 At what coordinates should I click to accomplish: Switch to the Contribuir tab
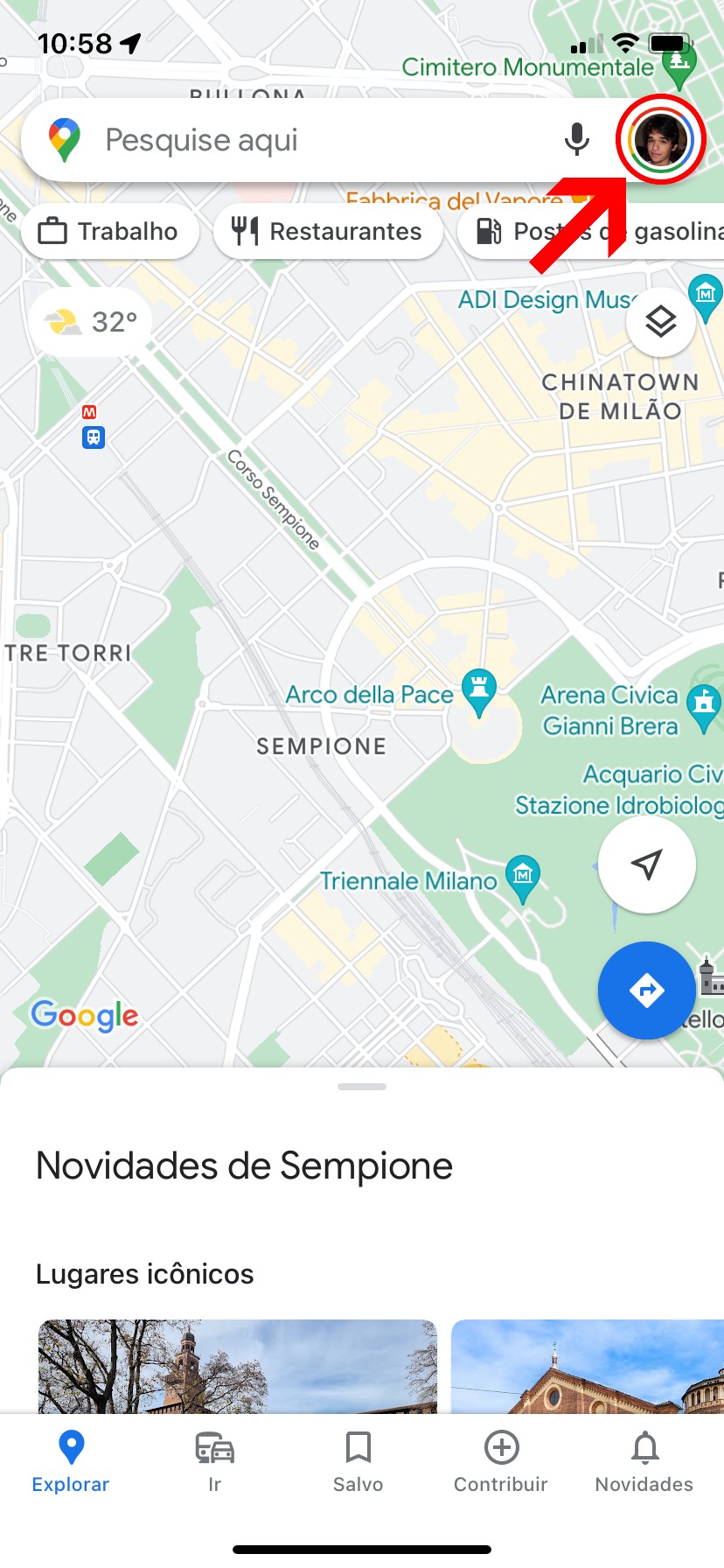[x=501, y=1461]
